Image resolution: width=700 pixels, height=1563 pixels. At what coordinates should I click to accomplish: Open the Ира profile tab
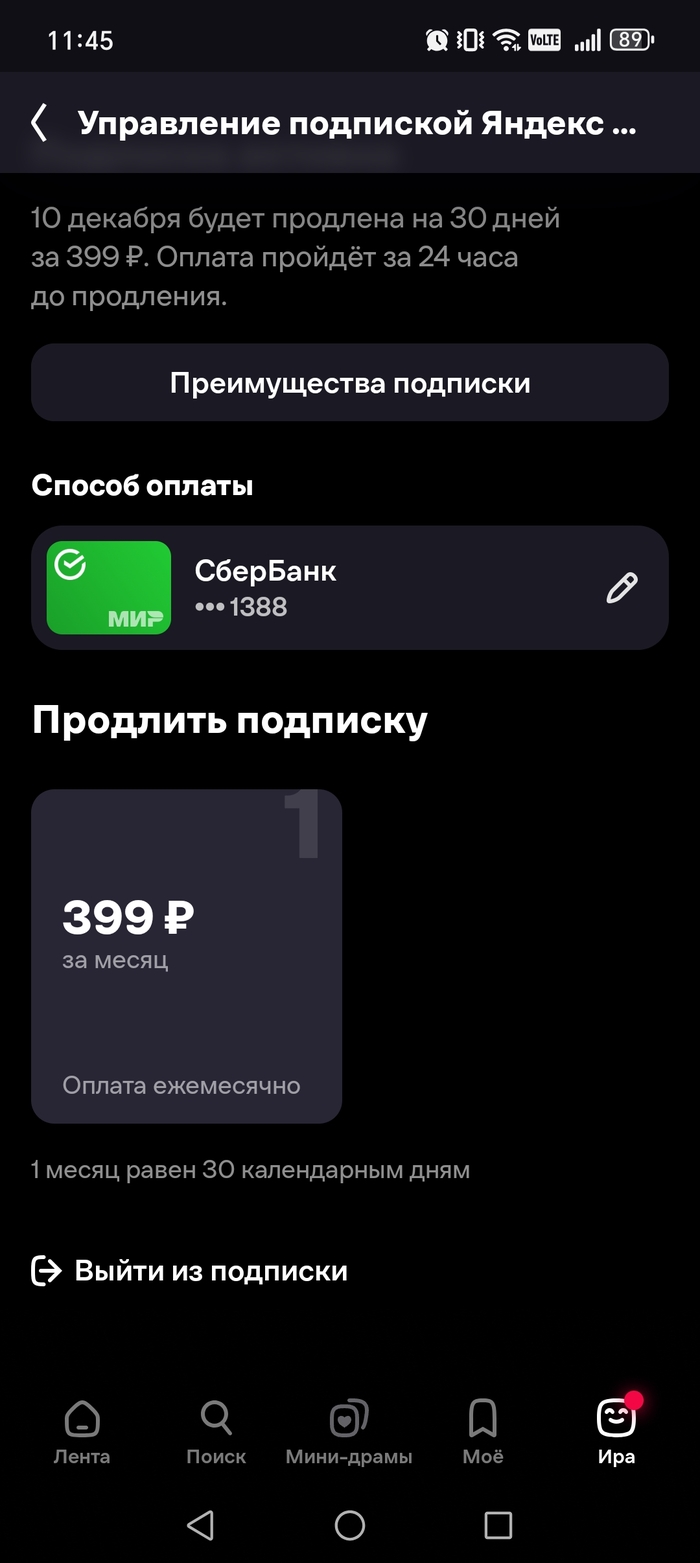(x=616, y=1431)
